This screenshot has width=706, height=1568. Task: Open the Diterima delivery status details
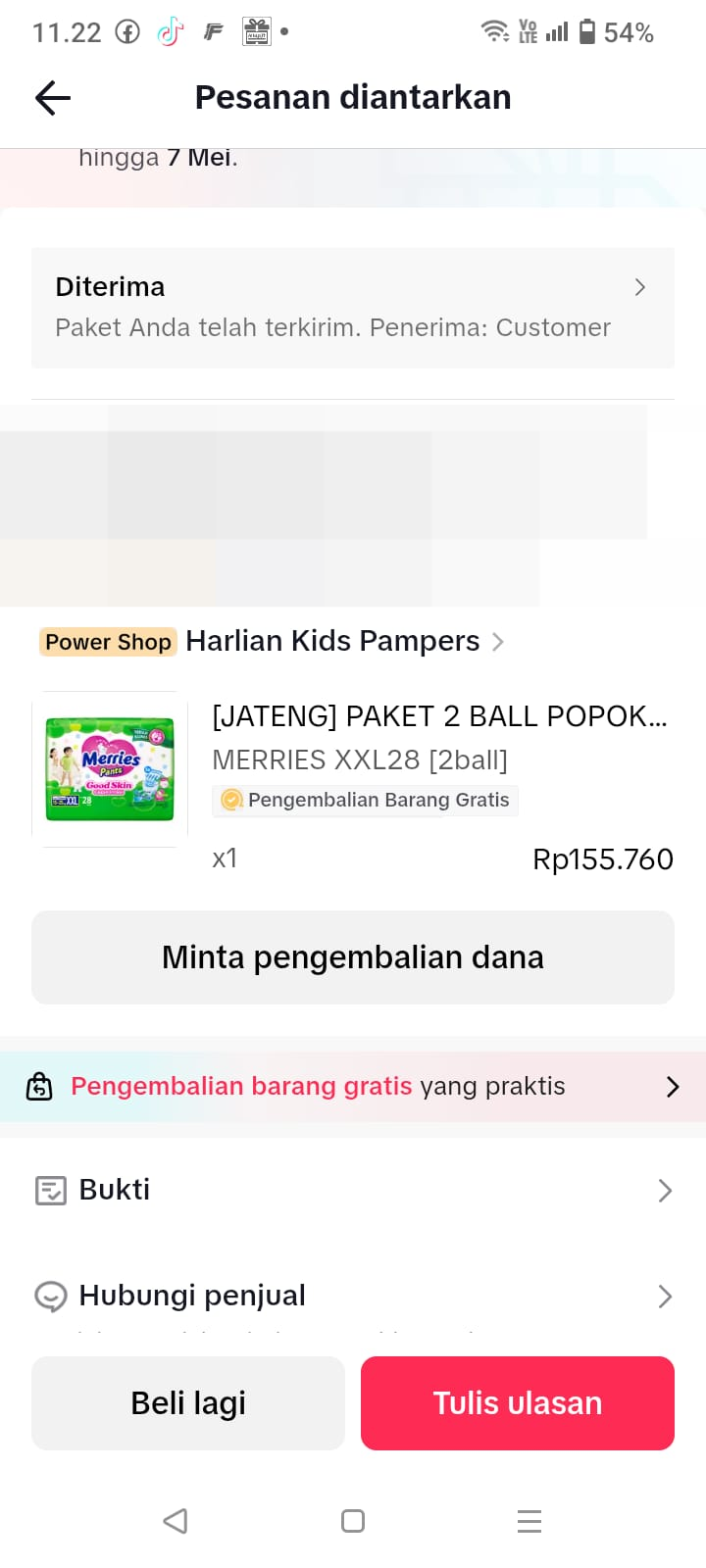click(x=353, y=307)
